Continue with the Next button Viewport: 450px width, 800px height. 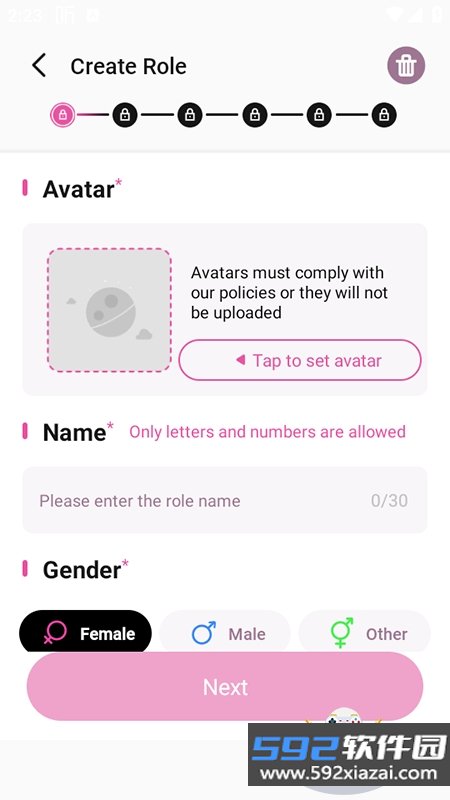(225, 686)
